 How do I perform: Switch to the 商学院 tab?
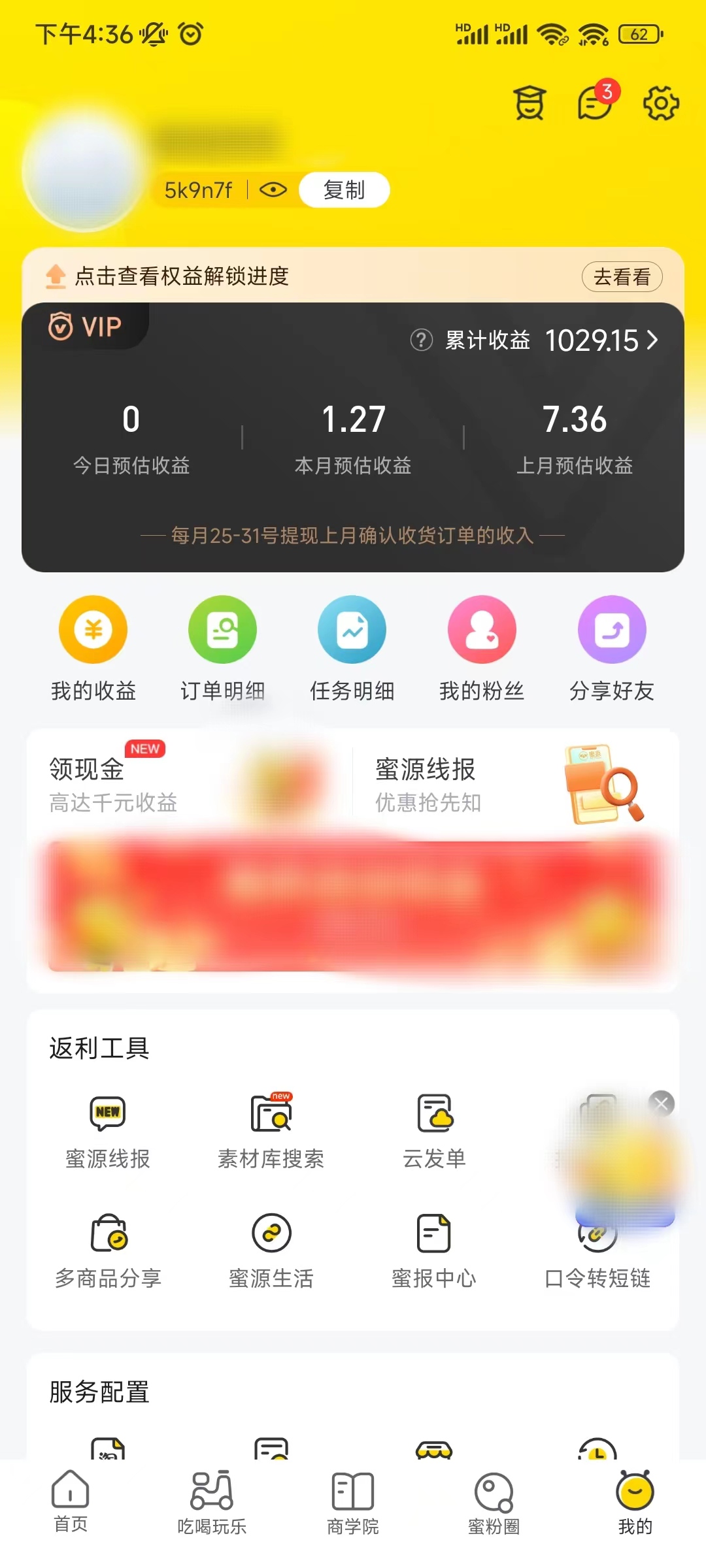coord(353,1506)
